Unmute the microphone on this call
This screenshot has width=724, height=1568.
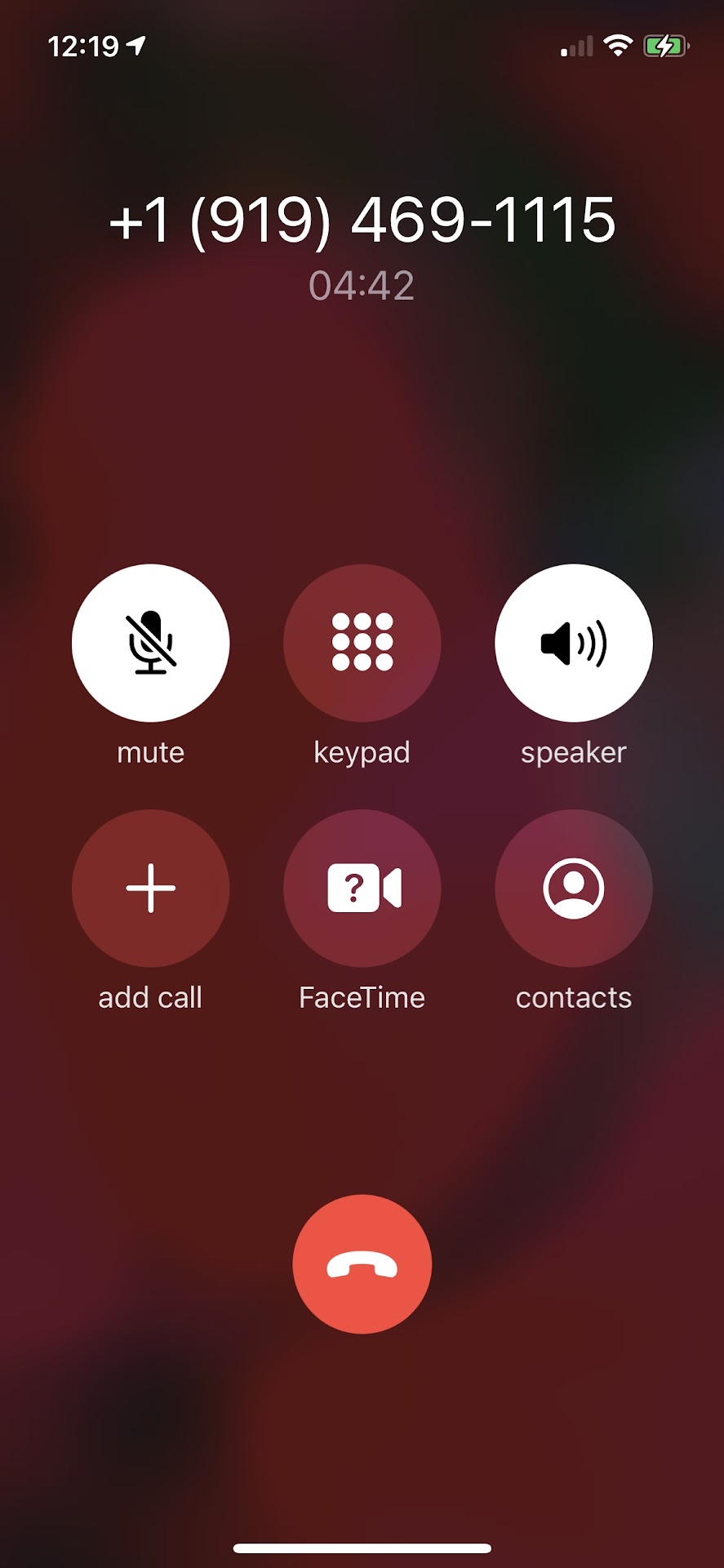click(x=150, y=643)
